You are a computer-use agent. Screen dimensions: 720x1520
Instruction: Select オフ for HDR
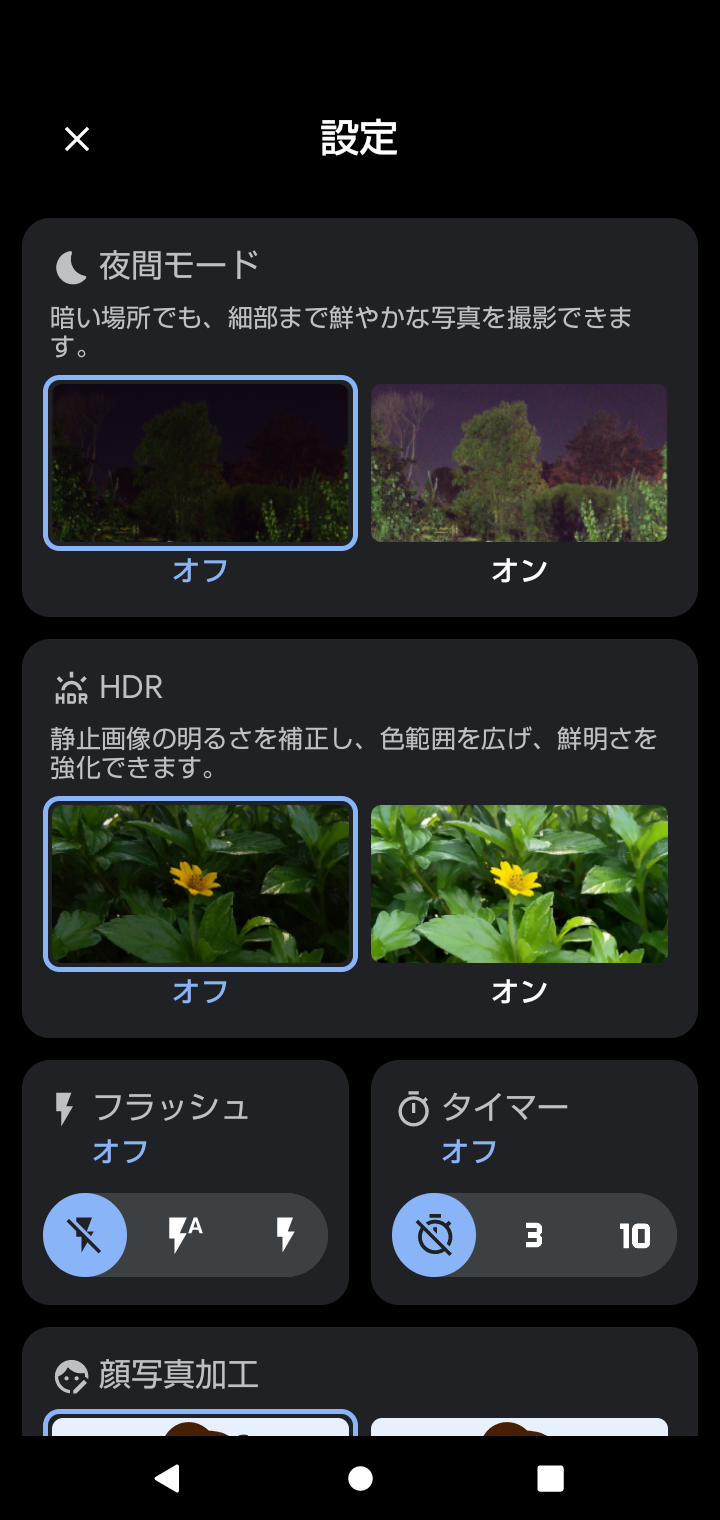tap(200, 884)
